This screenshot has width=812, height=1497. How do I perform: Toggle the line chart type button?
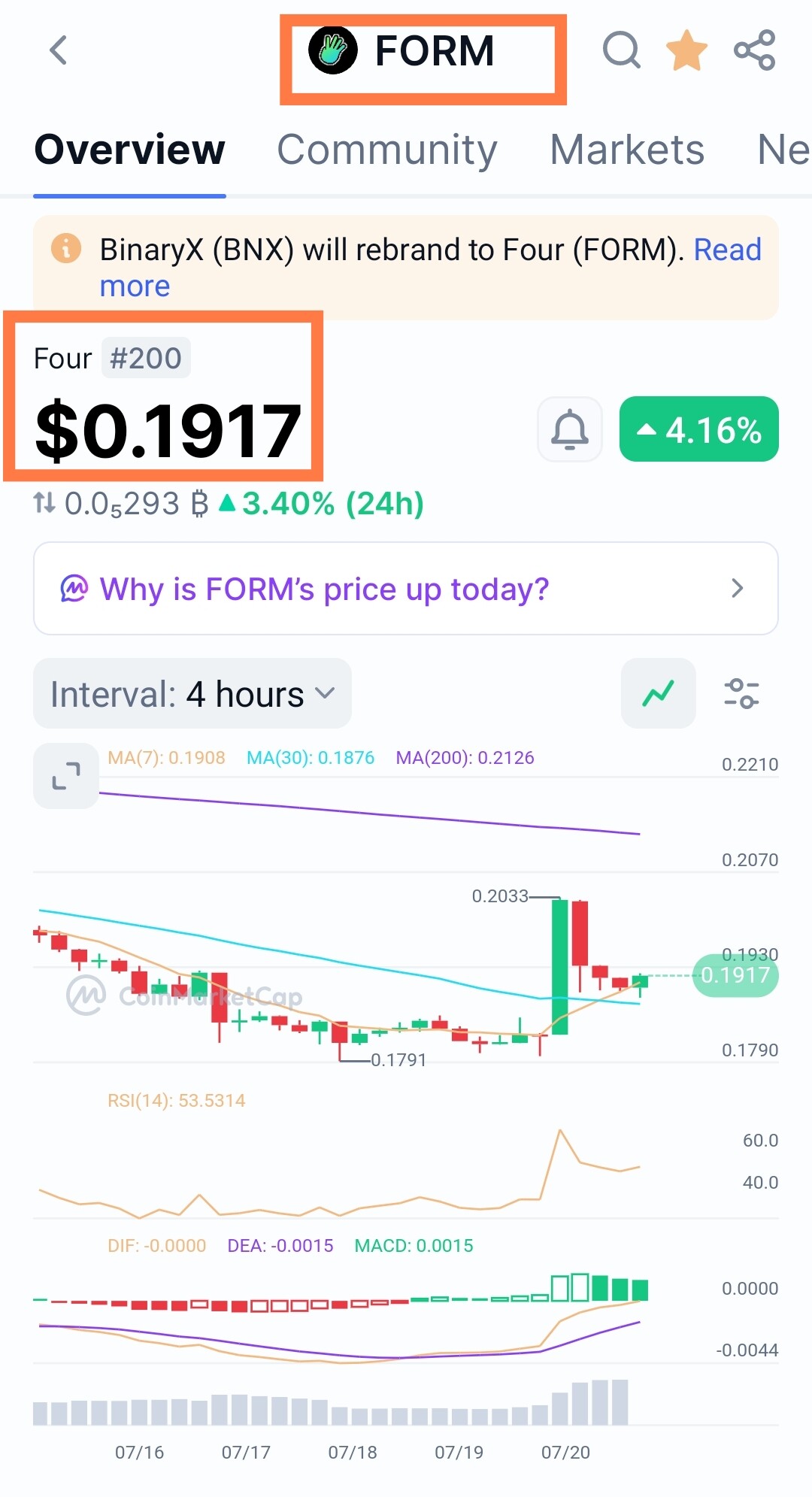(x=659, y=693)
